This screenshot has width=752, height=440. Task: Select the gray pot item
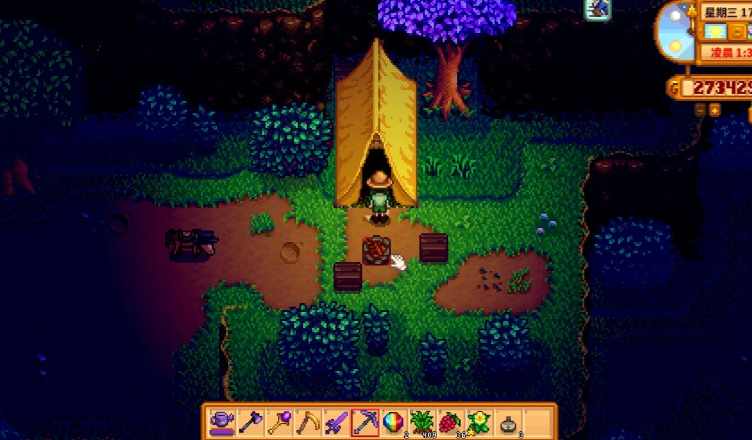click(510, 422)
